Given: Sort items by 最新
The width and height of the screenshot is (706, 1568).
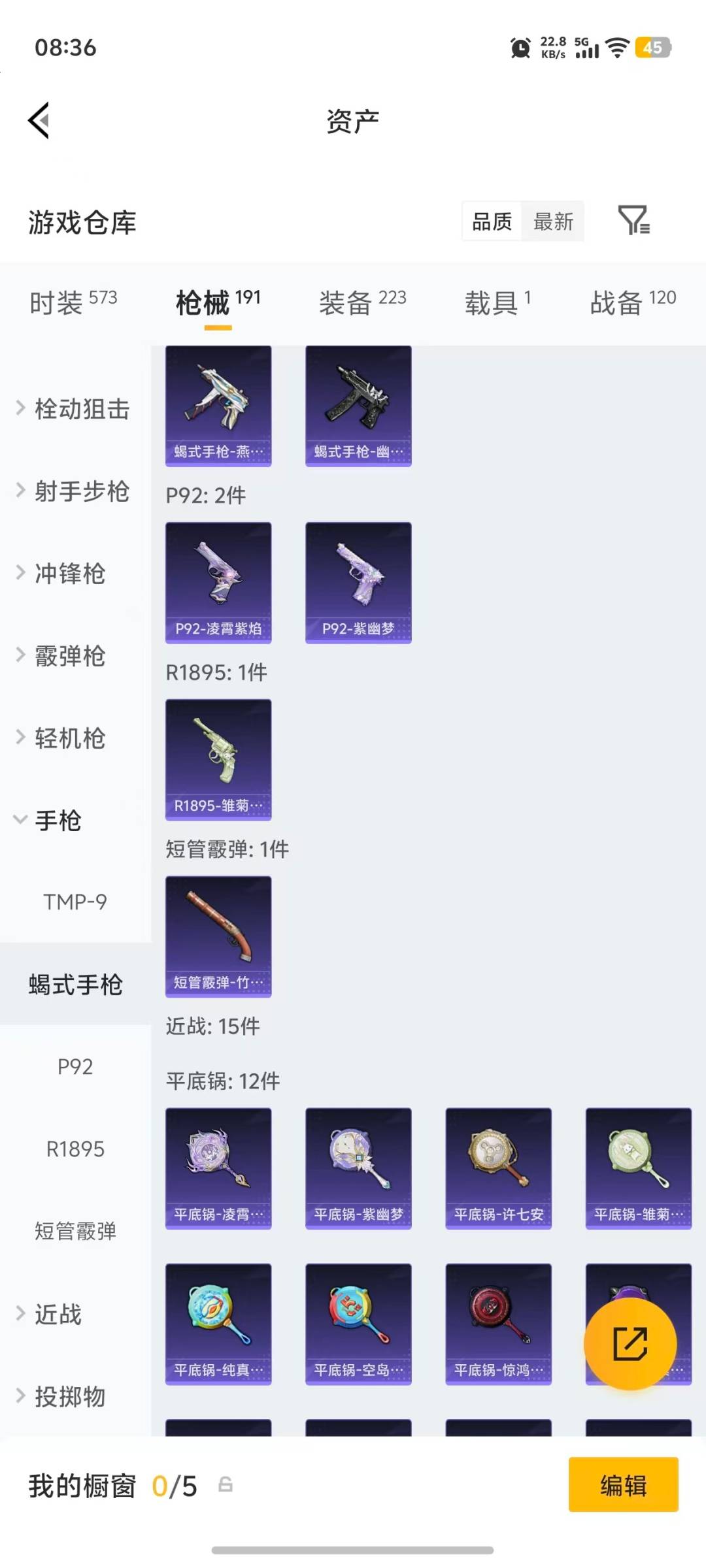Looking at the screenshot, I should [x=553, y=221].
